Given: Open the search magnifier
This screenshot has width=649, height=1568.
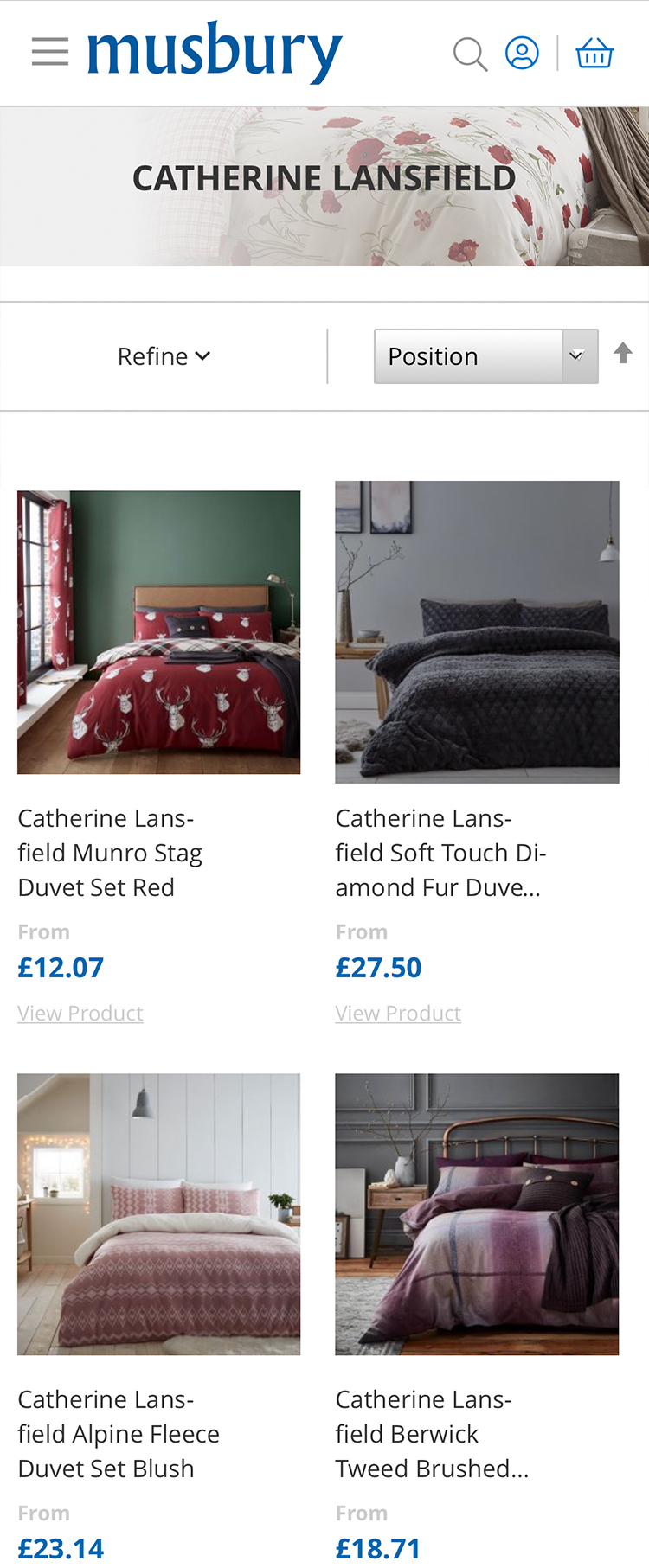Looking at the screenshot, I should [470, 54].
